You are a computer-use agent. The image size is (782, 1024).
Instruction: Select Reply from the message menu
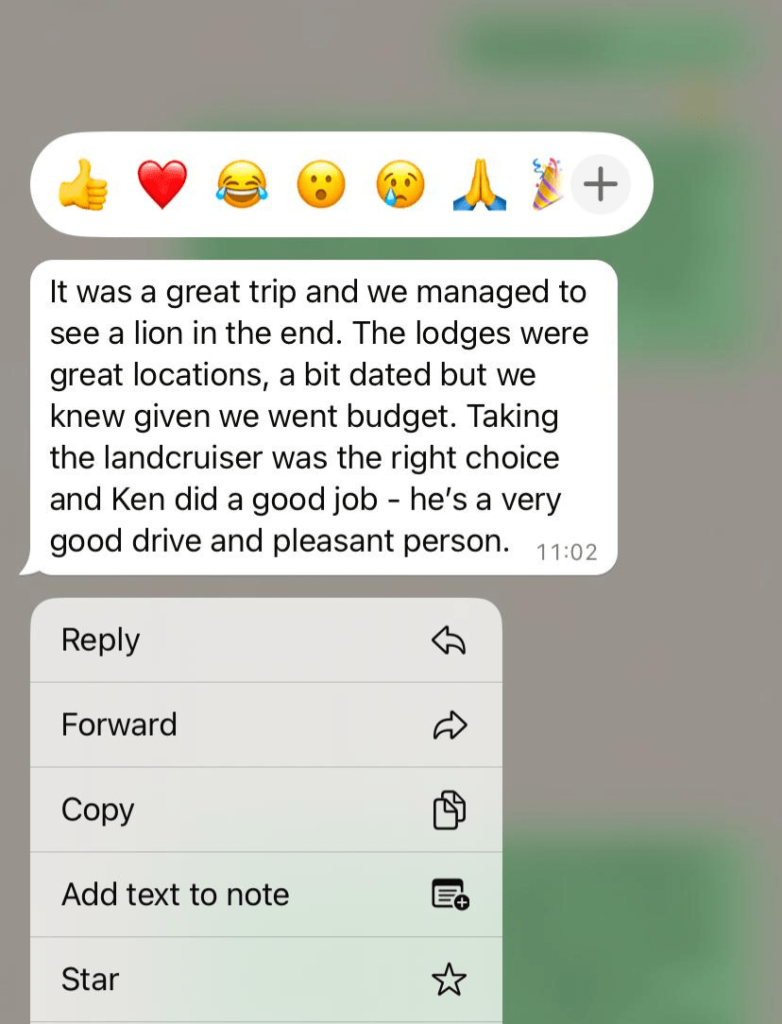coord(266,641)
